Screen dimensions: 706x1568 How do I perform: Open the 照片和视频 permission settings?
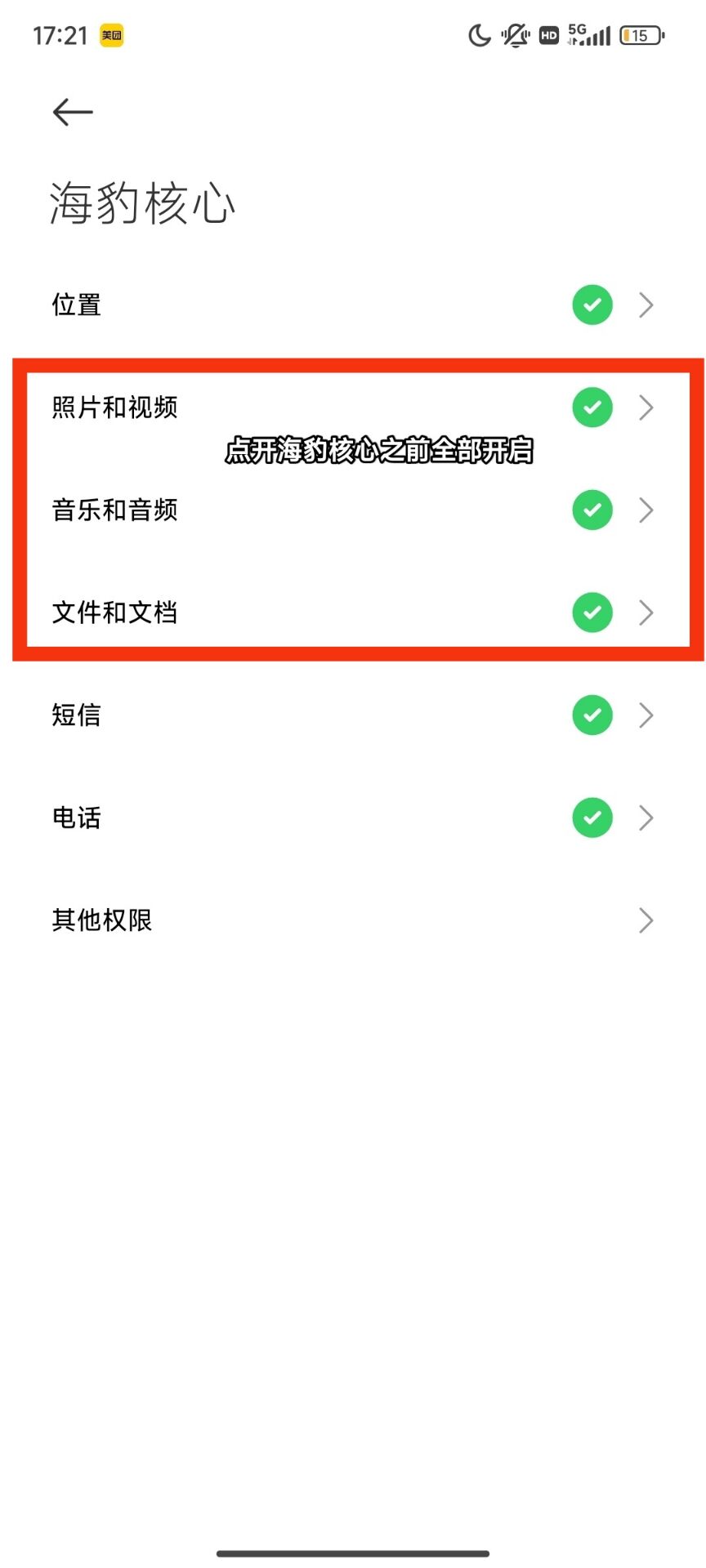coord(353,407)
